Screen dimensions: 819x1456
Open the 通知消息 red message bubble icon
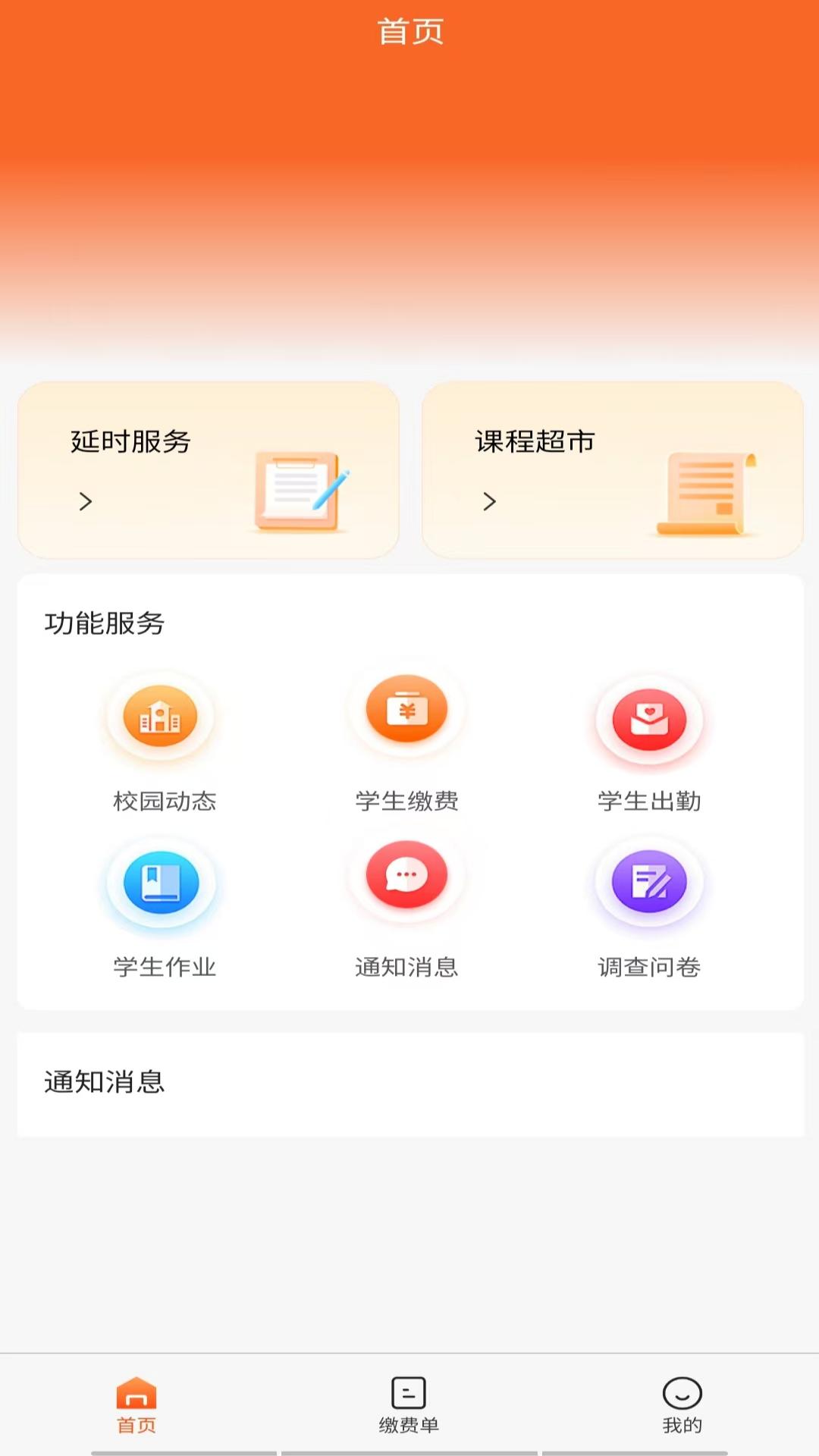(x=406, y=876)
